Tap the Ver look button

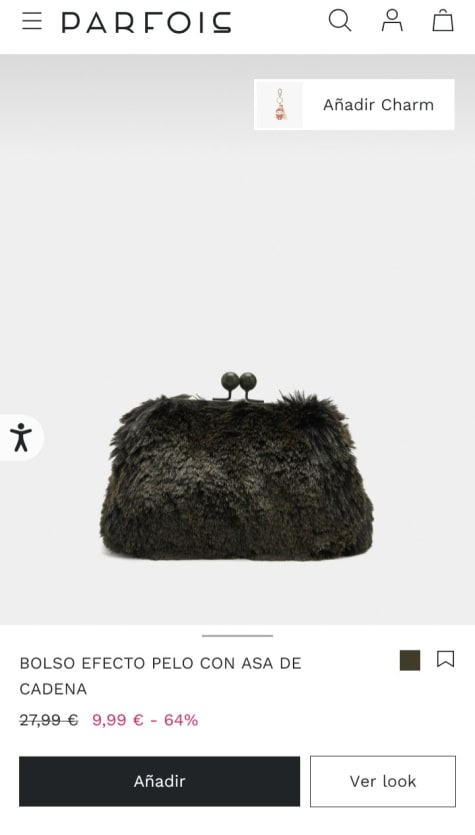(x=383, y=781)
